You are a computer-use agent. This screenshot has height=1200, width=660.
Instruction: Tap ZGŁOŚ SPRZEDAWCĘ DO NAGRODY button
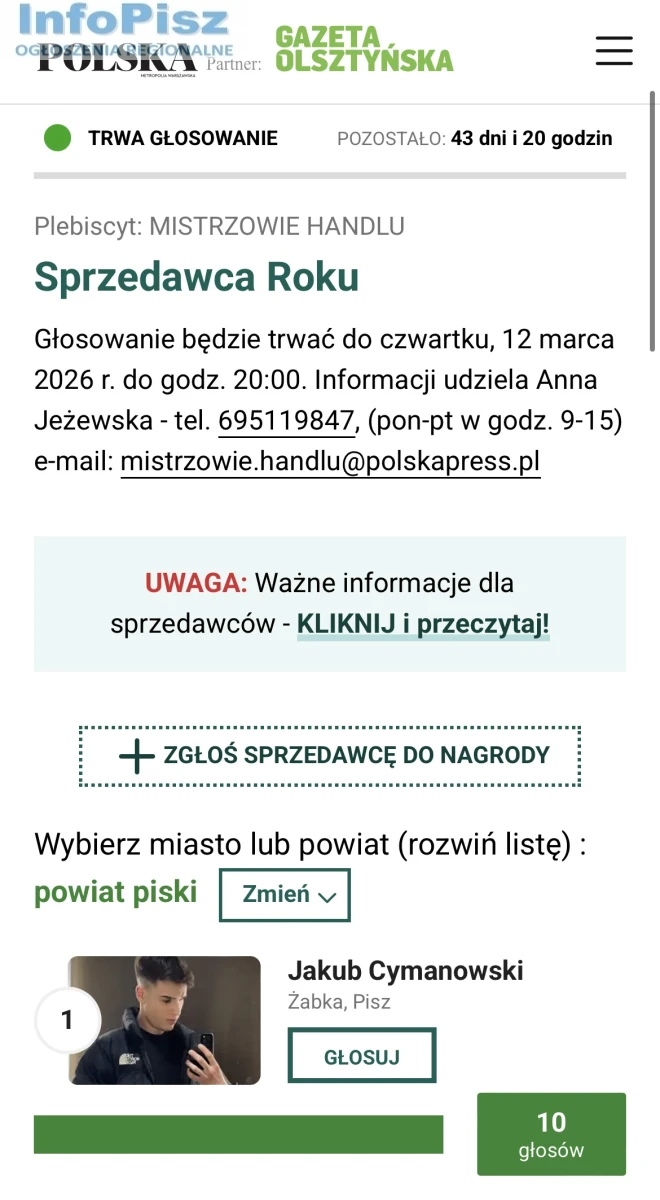[x=330, y=755]
